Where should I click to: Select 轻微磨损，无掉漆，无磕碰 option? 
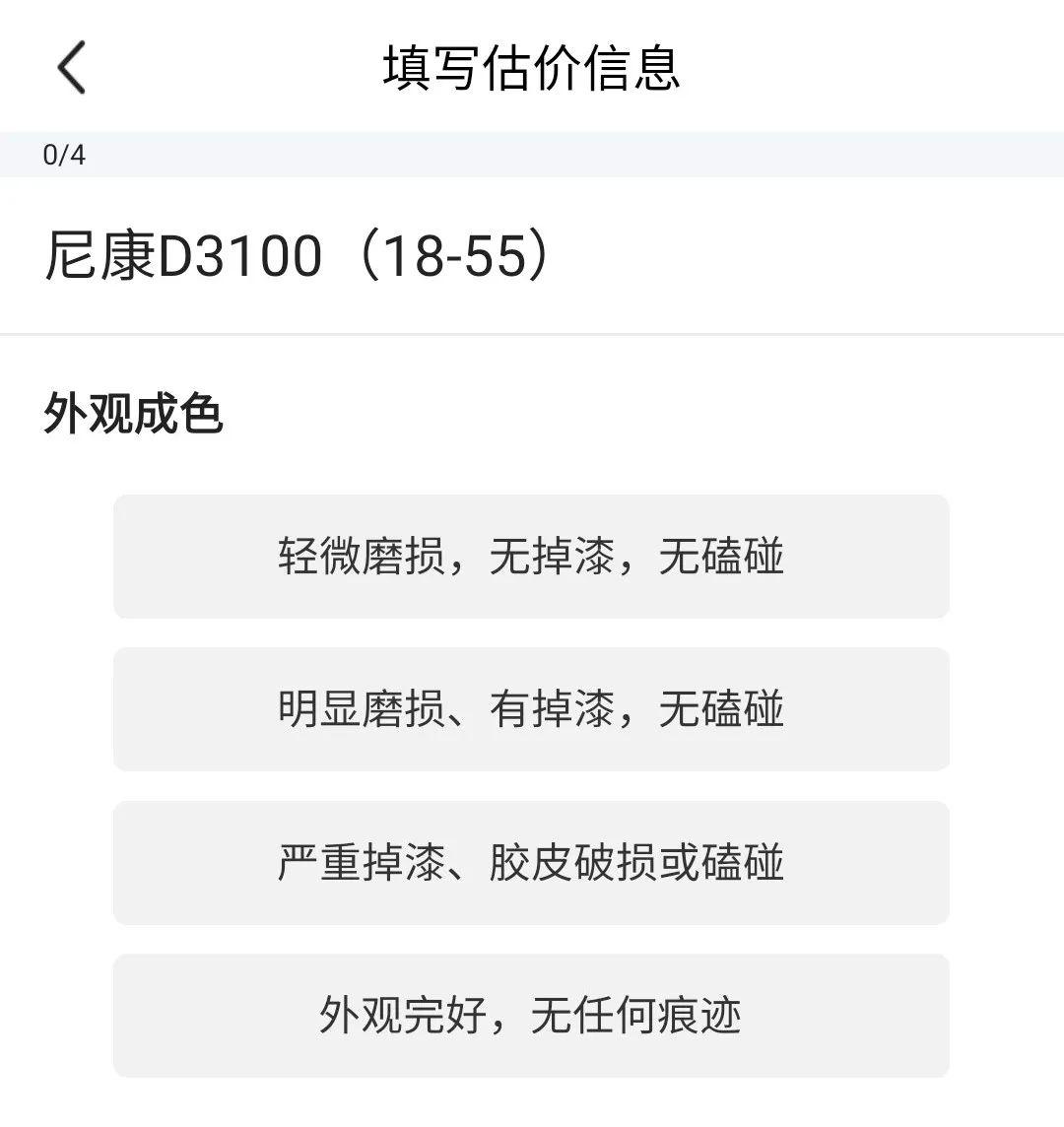point(531,557)
